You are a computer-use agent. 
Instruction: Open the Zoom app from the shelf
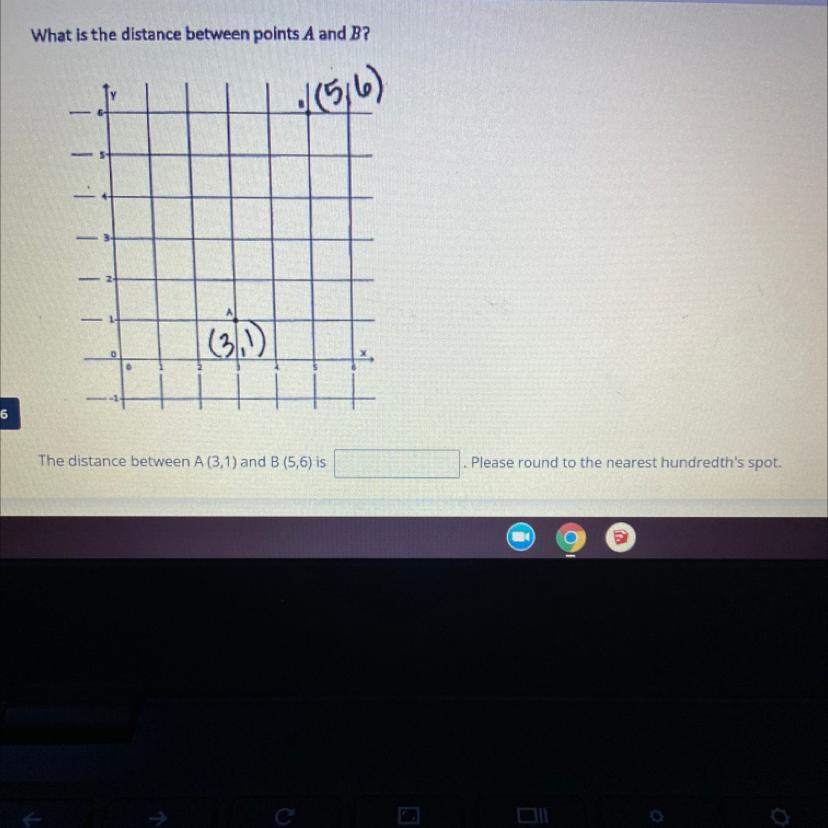(x=521, y=537)
